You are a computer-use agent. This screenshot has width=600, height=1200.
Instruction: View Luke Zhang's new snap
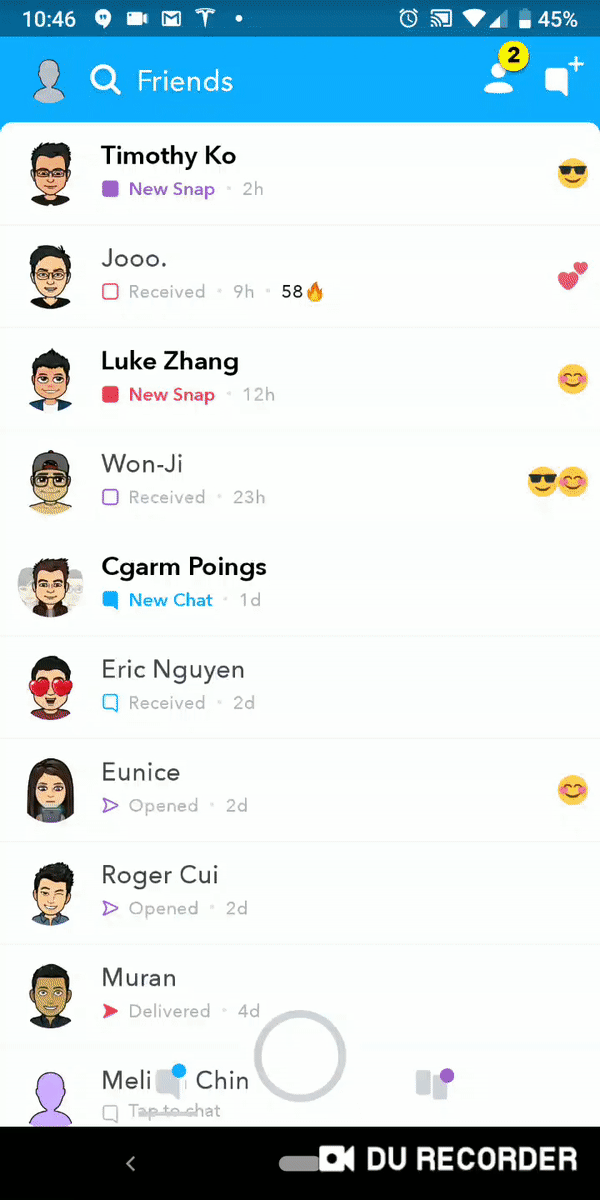[x=300, y=378]
